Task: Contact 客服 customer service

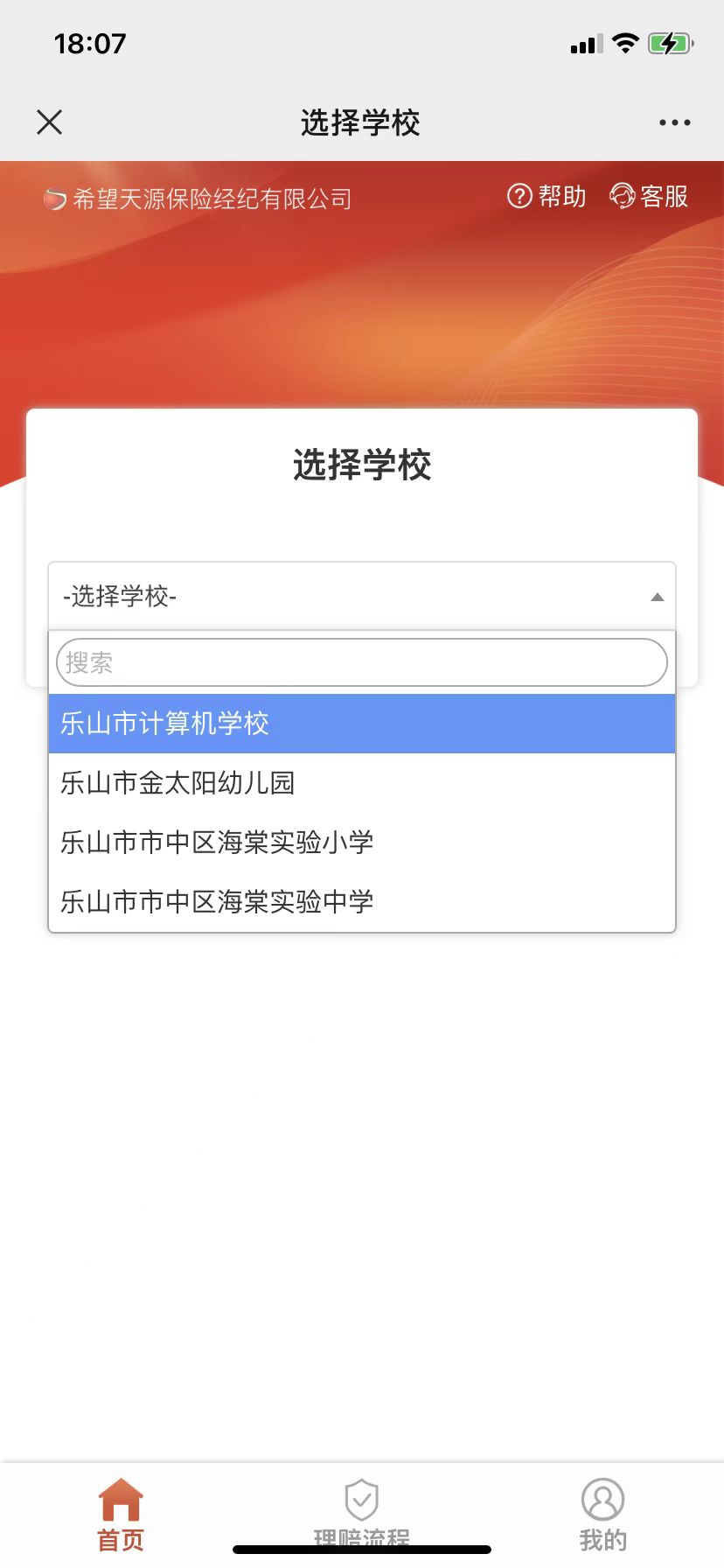Action: (x=649, y=196)
